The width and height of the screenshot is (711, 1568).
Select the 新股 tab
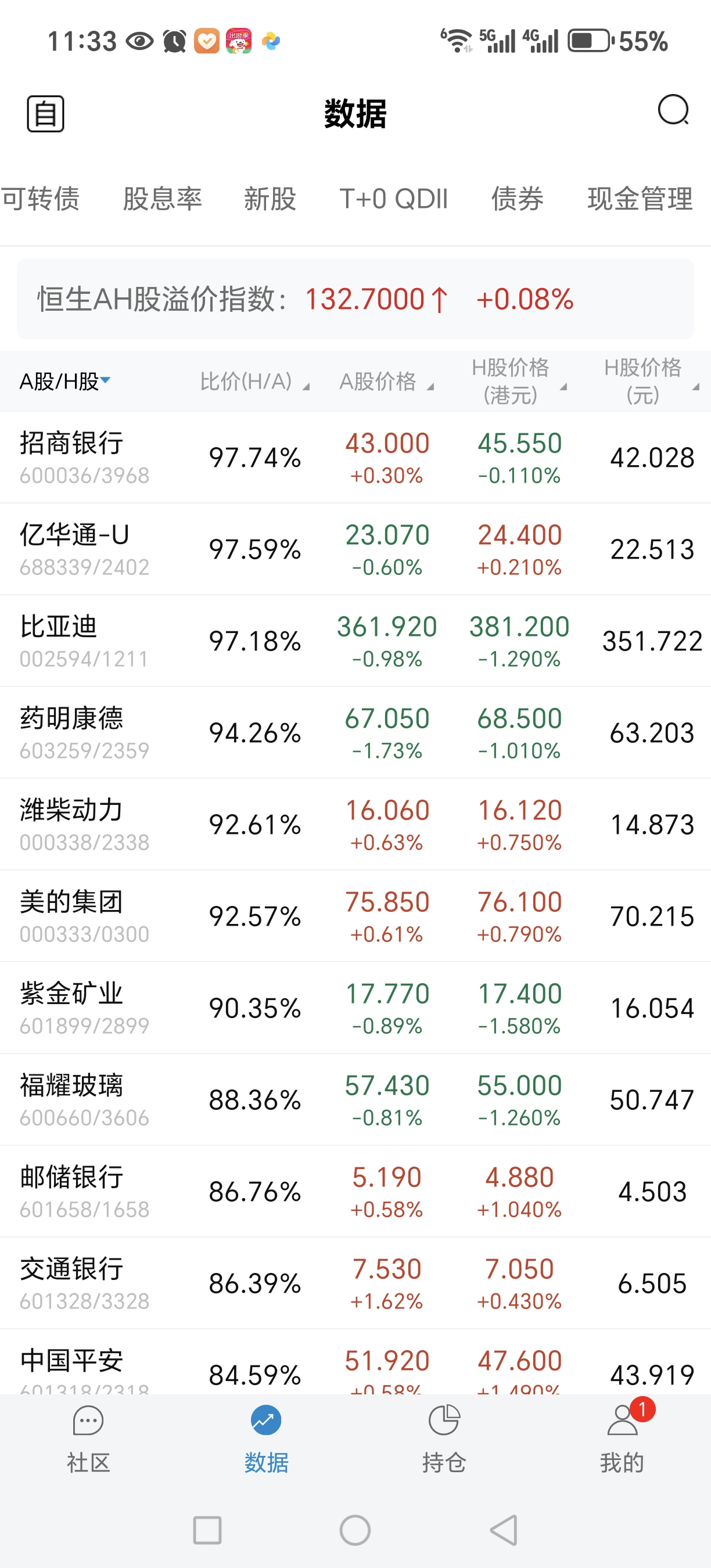(270, 199)
